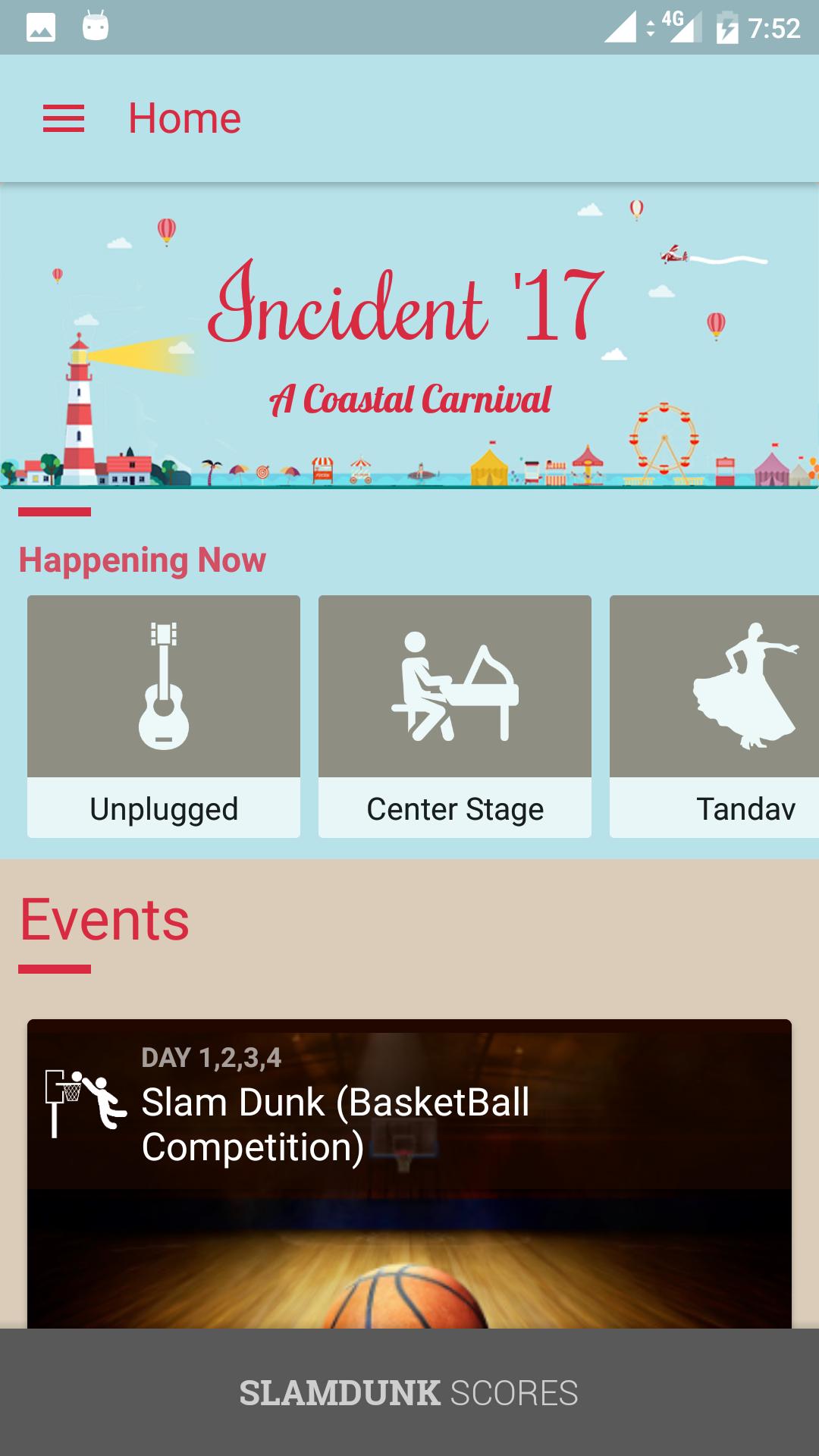View Slamdunk Scores bottom bar
819x1456 pixels.
pos(409,1393)
